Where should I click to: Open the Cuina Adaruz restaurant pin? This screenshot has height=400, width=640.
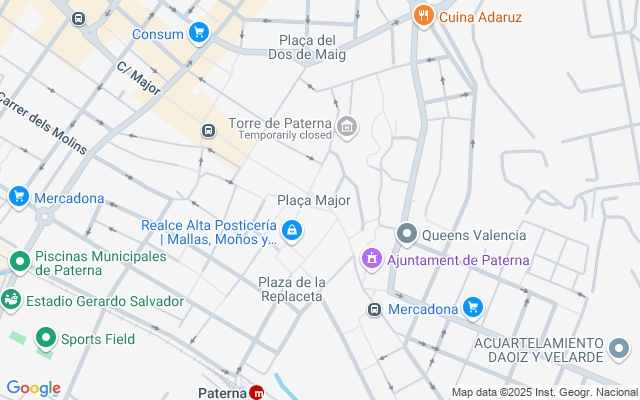coord(423,16)
